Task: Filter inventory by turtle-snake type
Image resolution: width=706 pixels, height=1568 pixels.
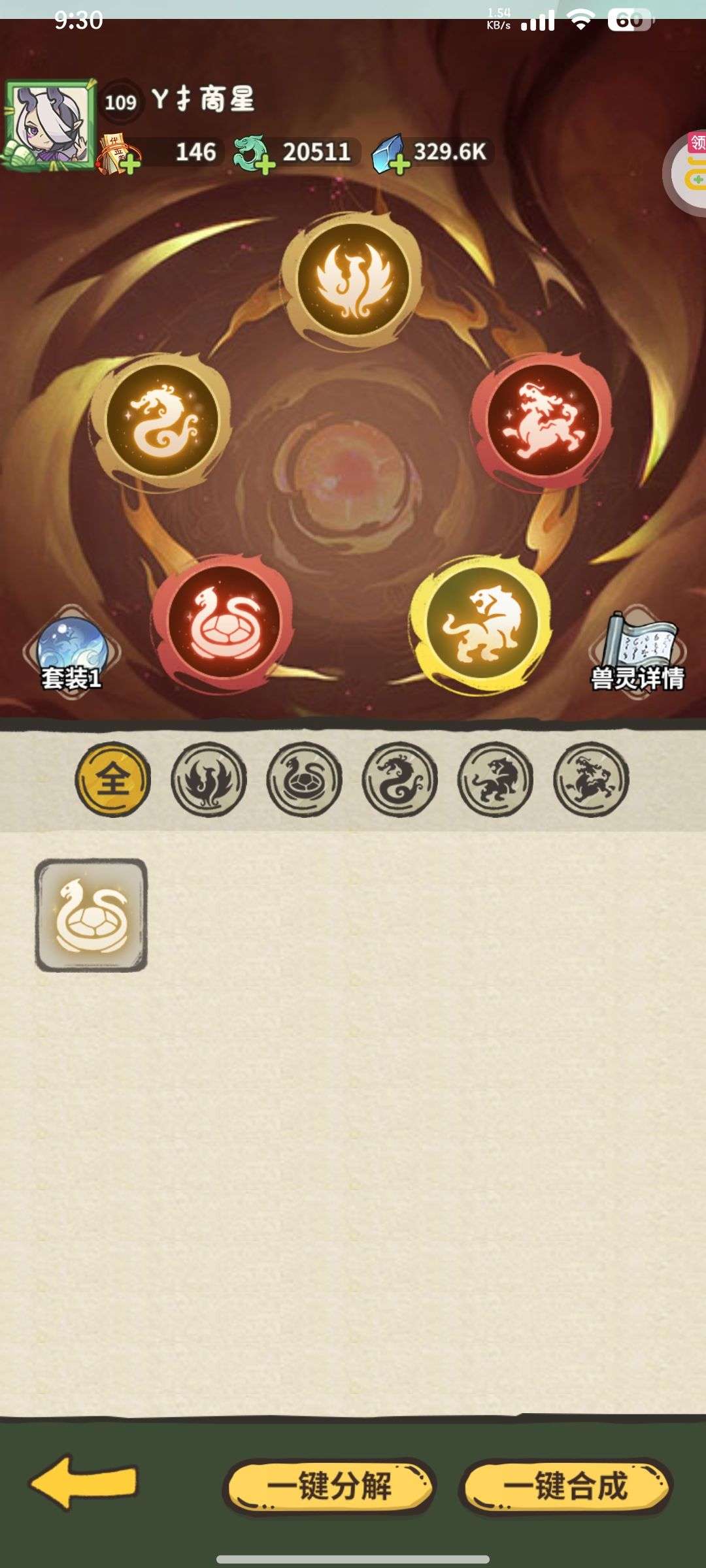Action: click(x=304, y=779)
